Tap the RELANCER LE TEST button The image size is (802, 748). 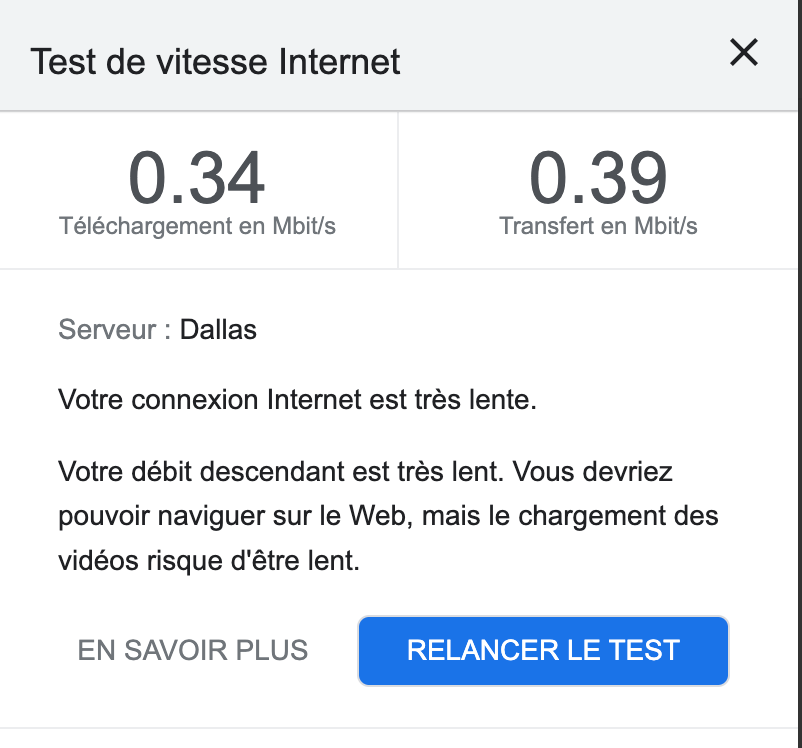(x=543, y=650)
